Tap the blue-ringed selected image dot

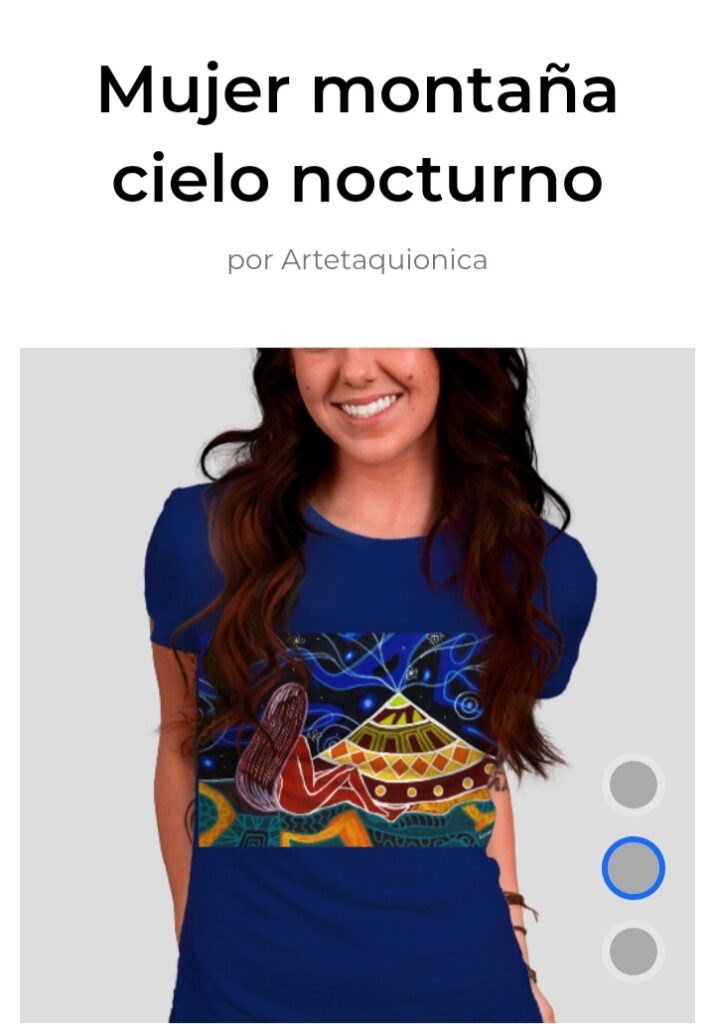click(633, 868)
